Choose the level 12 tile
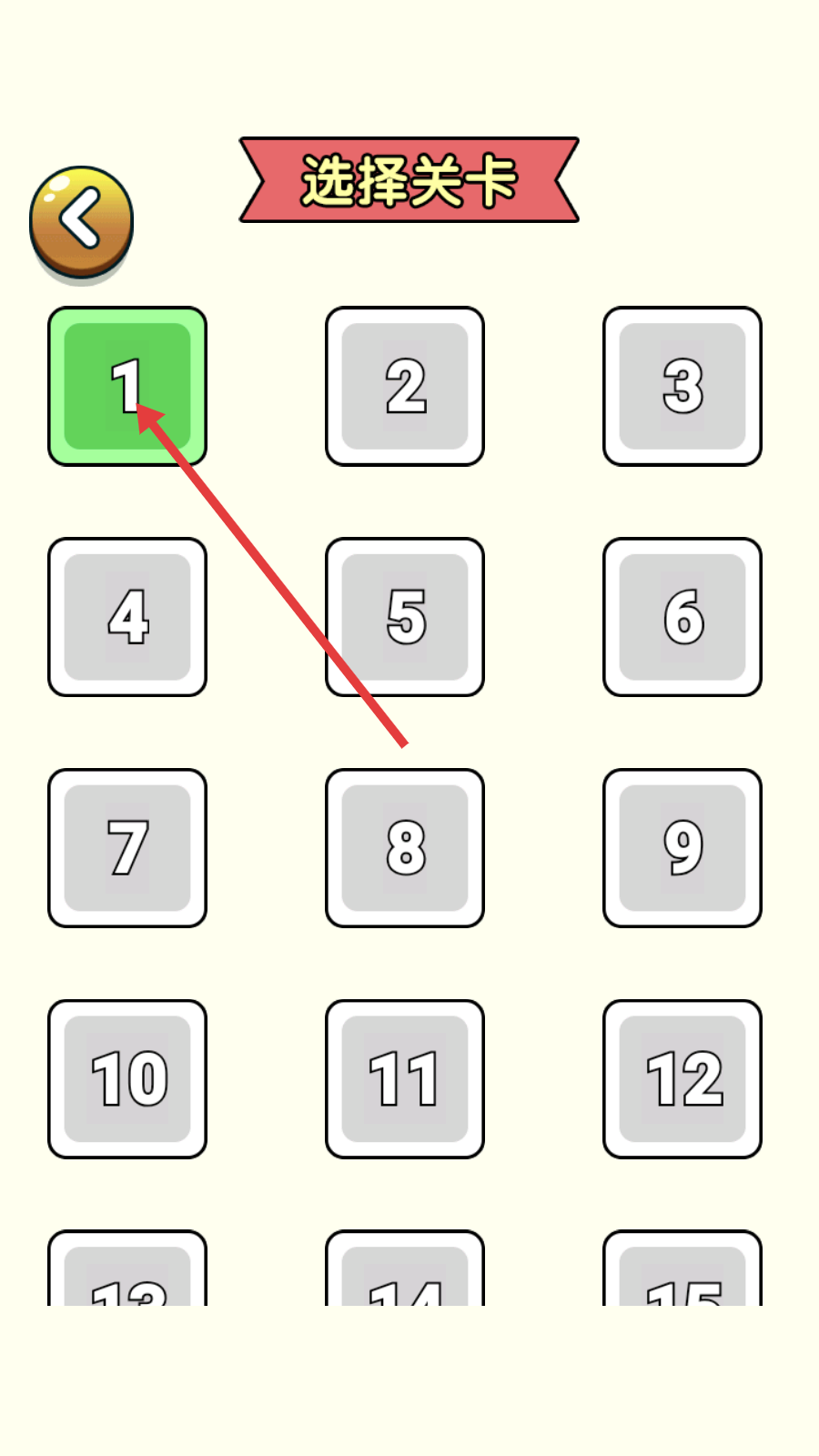This screenshot has width=819, height=1456. [682, 1079]
